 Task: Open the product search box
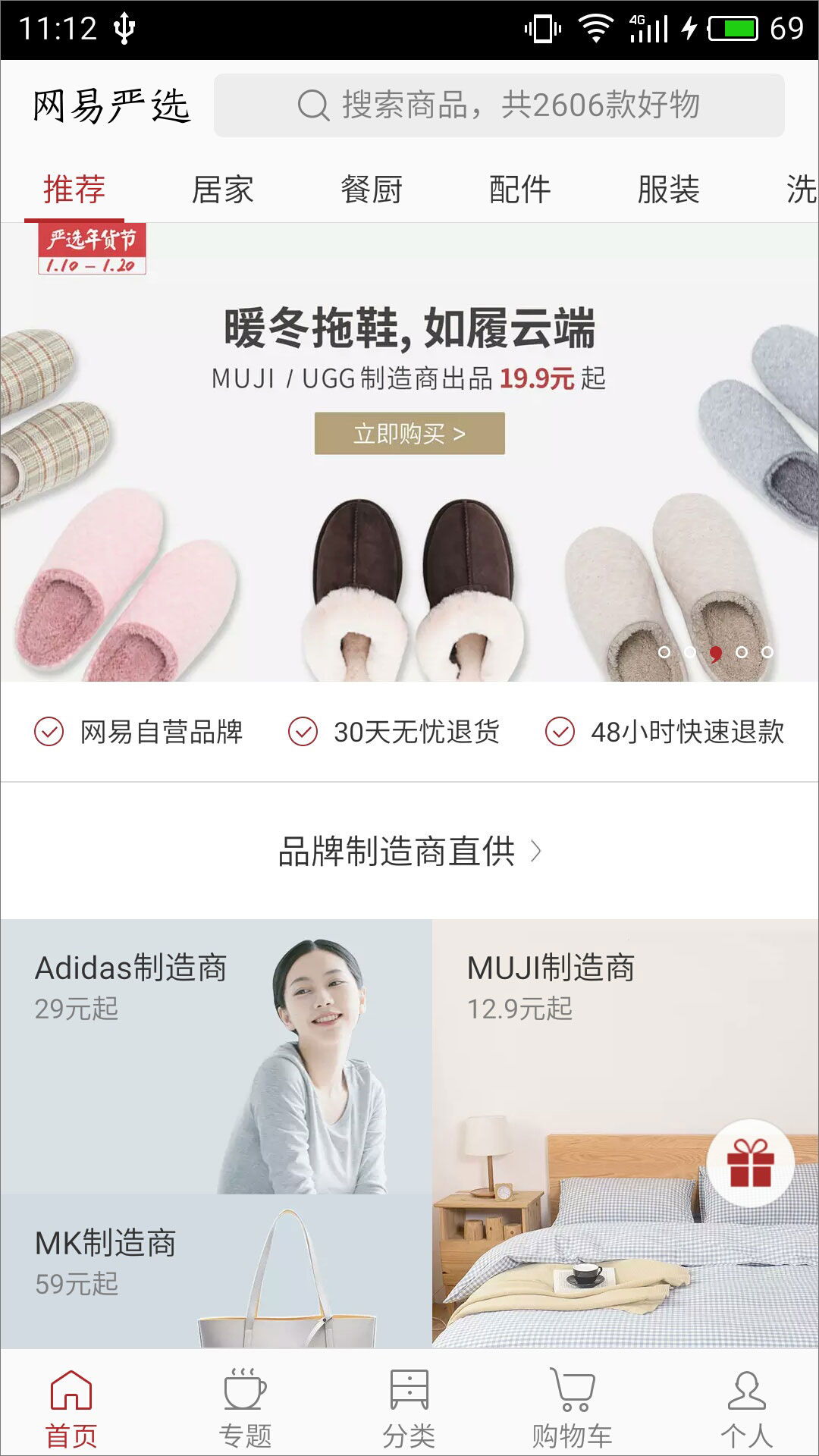pos(499,105)
